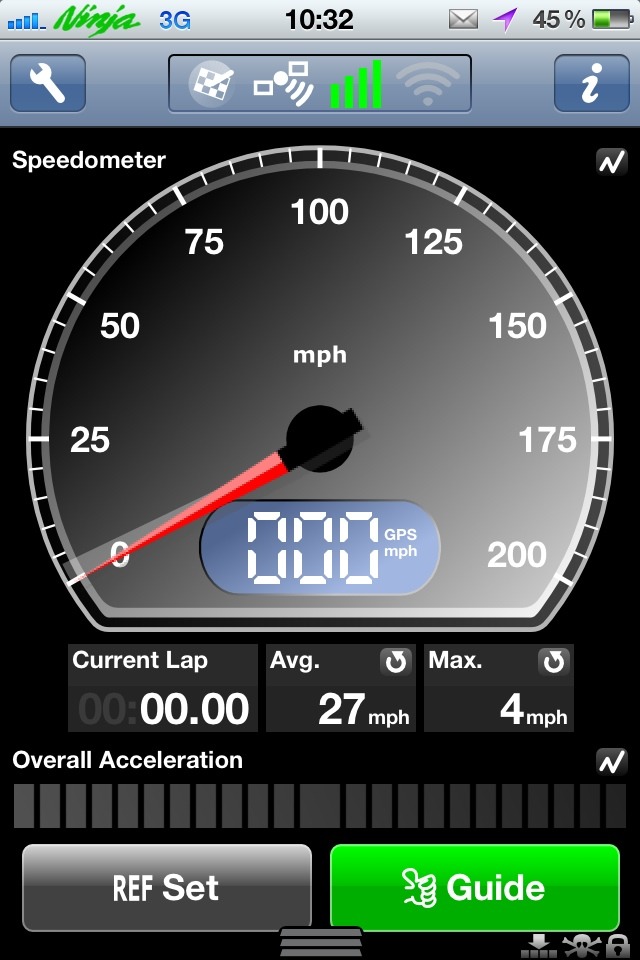
Task: Open the bottom pull-up drawer handle
Action: point(320,942)
